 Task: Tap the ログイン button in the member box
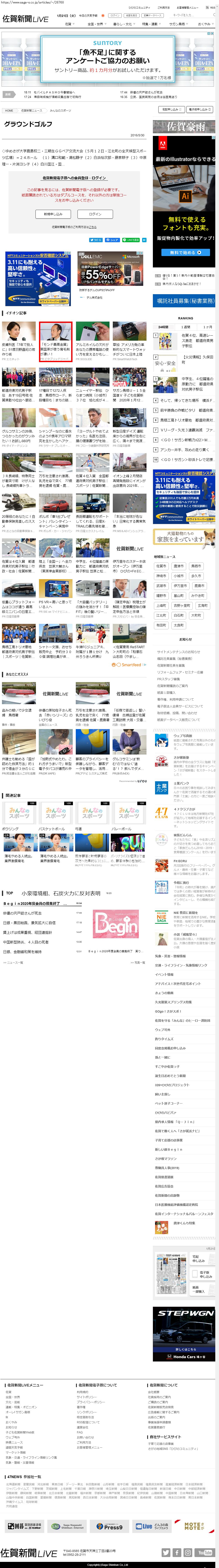tap(95, 214)
